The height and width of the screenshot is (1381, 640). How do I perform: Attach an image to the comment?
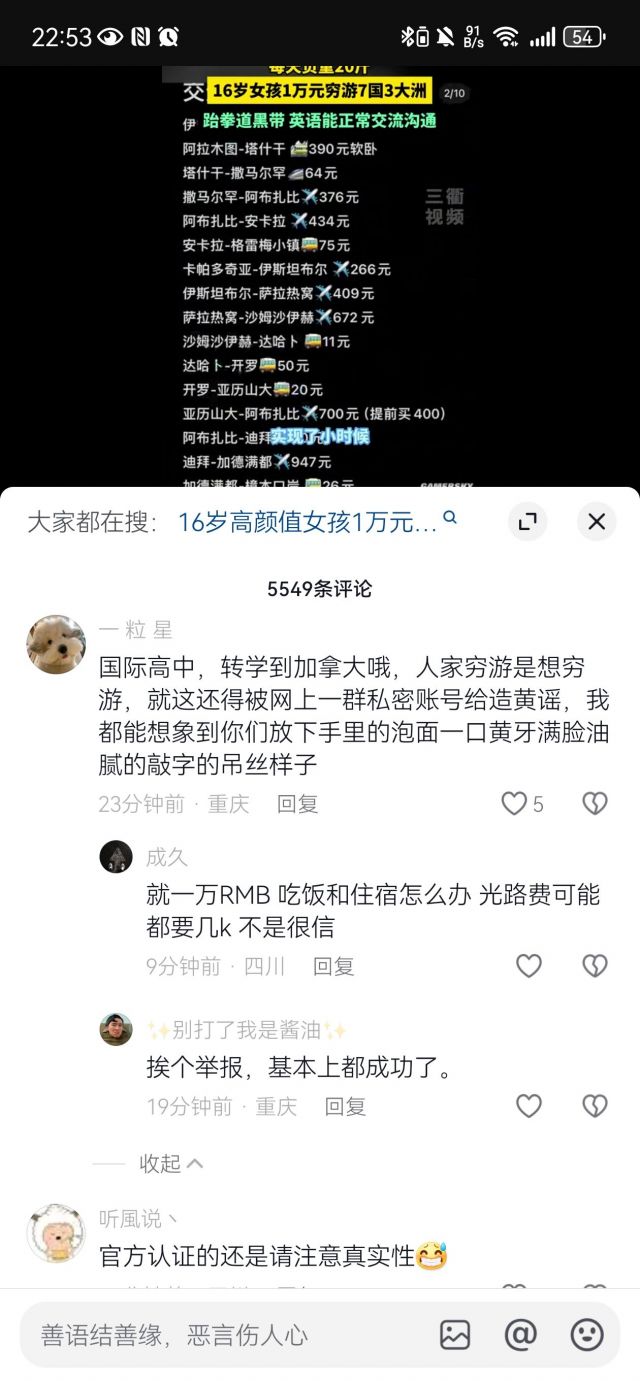pos(455,1334)
